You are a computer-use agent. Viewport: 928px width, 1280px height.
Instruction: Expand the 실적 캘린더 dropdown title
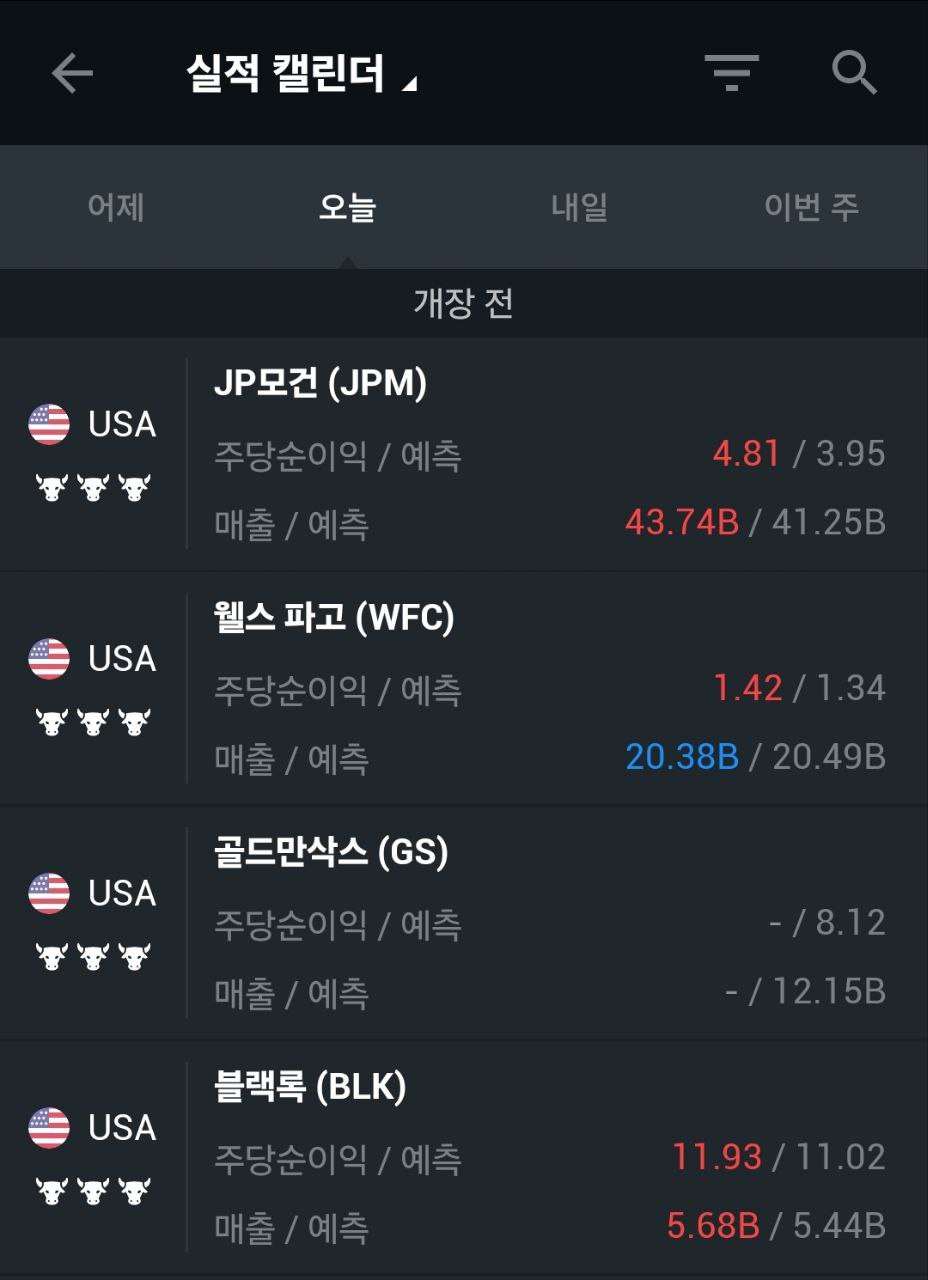pos(300,74)
